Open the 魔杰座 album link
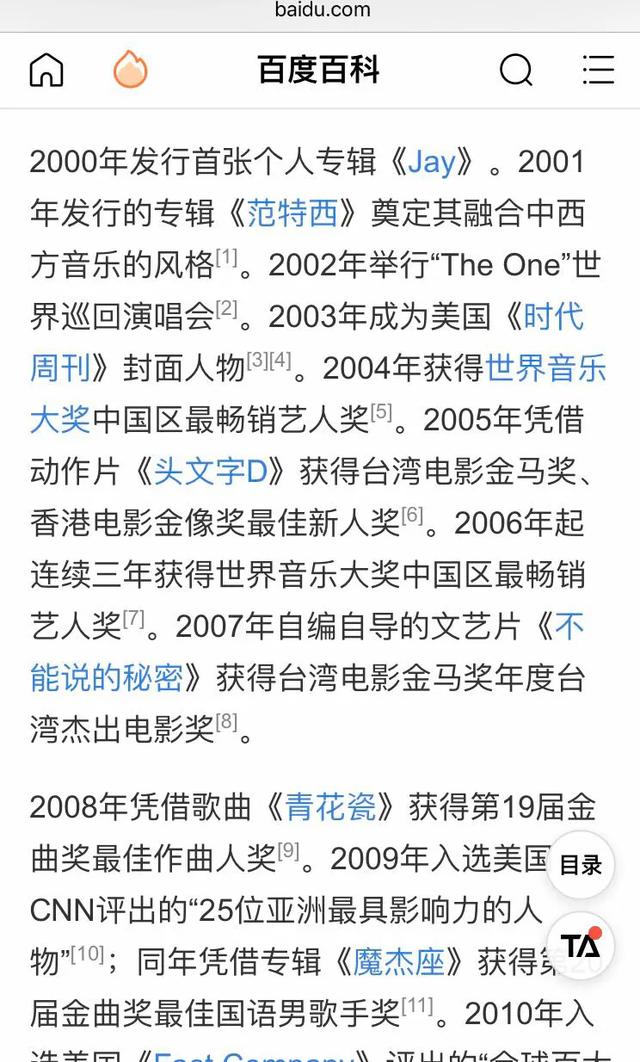 tap(399, 962)
